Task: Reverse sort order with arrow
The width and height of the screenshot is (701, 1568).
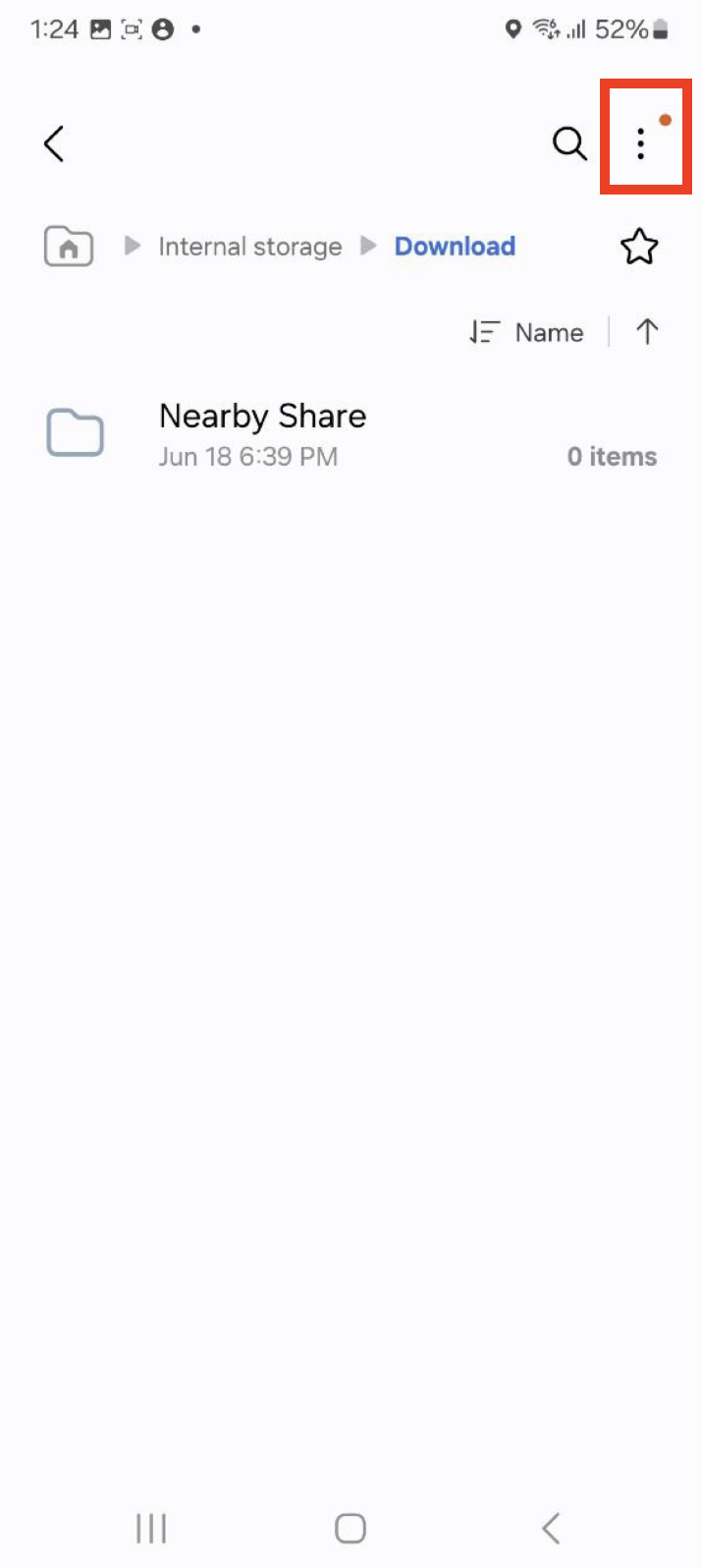Action: 647,332
